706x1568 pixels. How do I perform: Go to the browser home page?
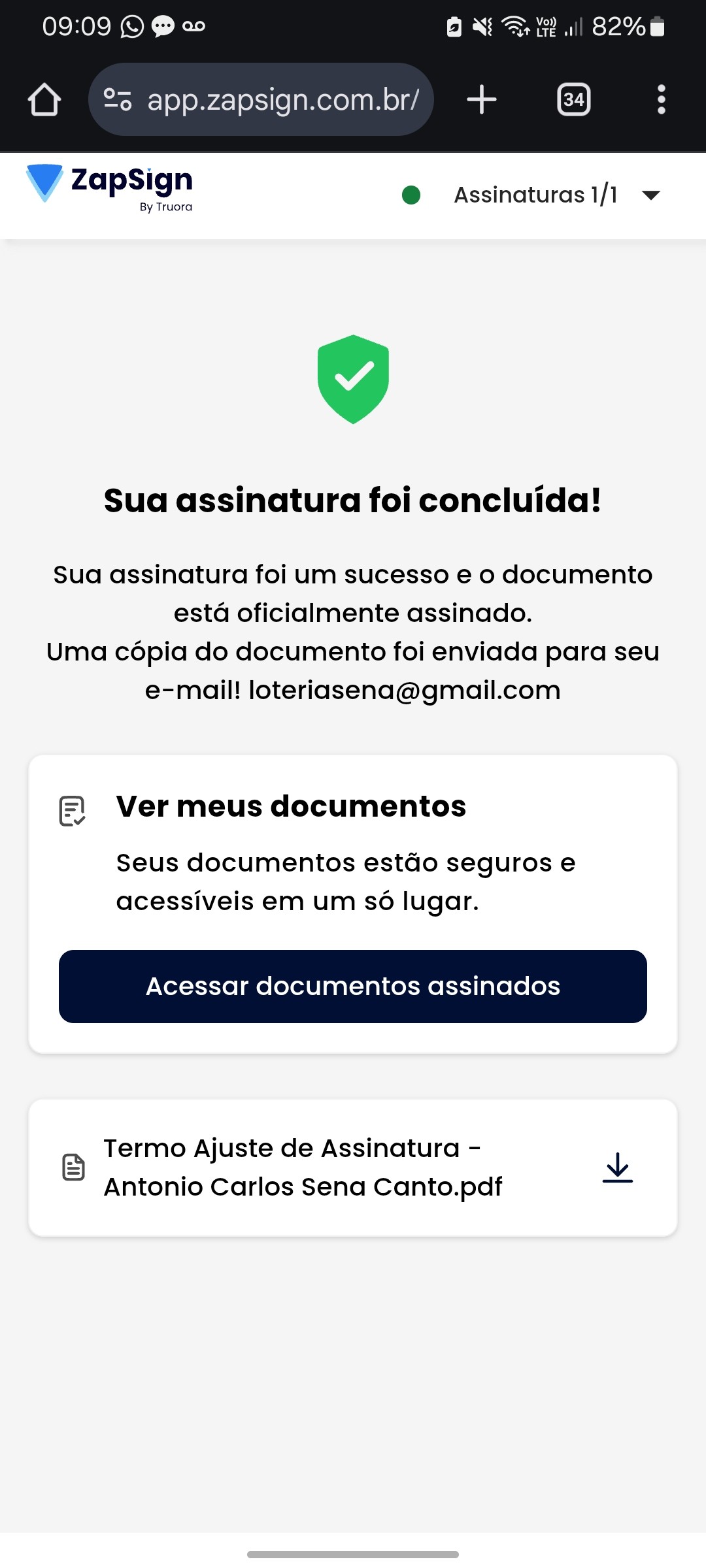(44, 100)
